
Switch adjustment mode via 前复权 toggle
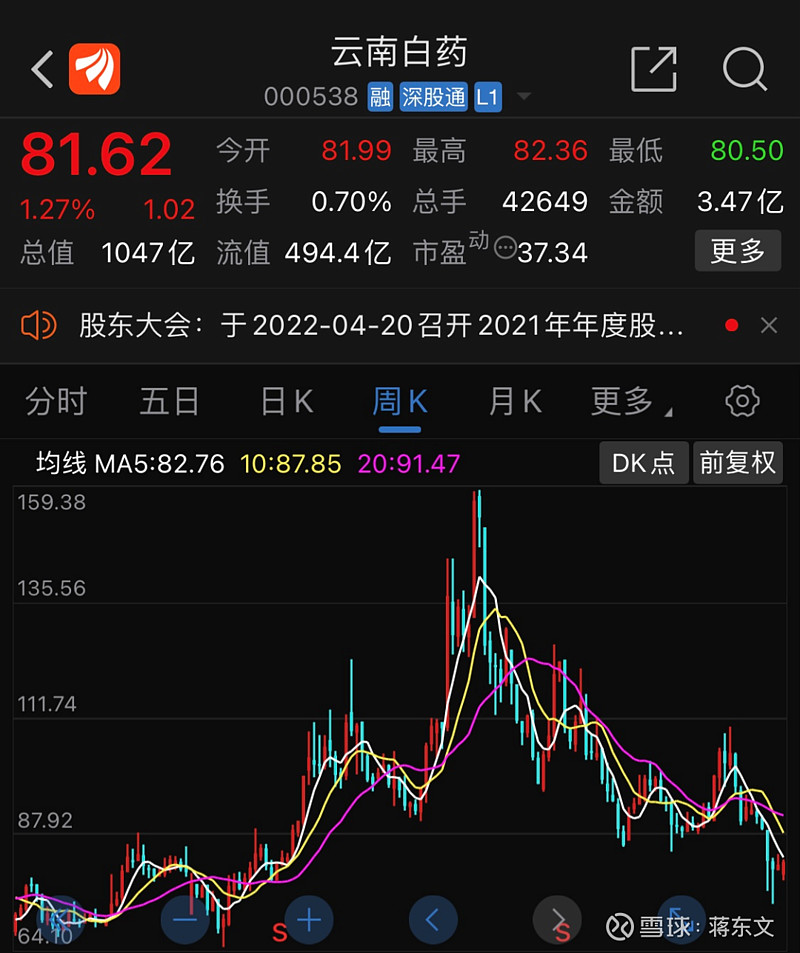tap(738, 463)
